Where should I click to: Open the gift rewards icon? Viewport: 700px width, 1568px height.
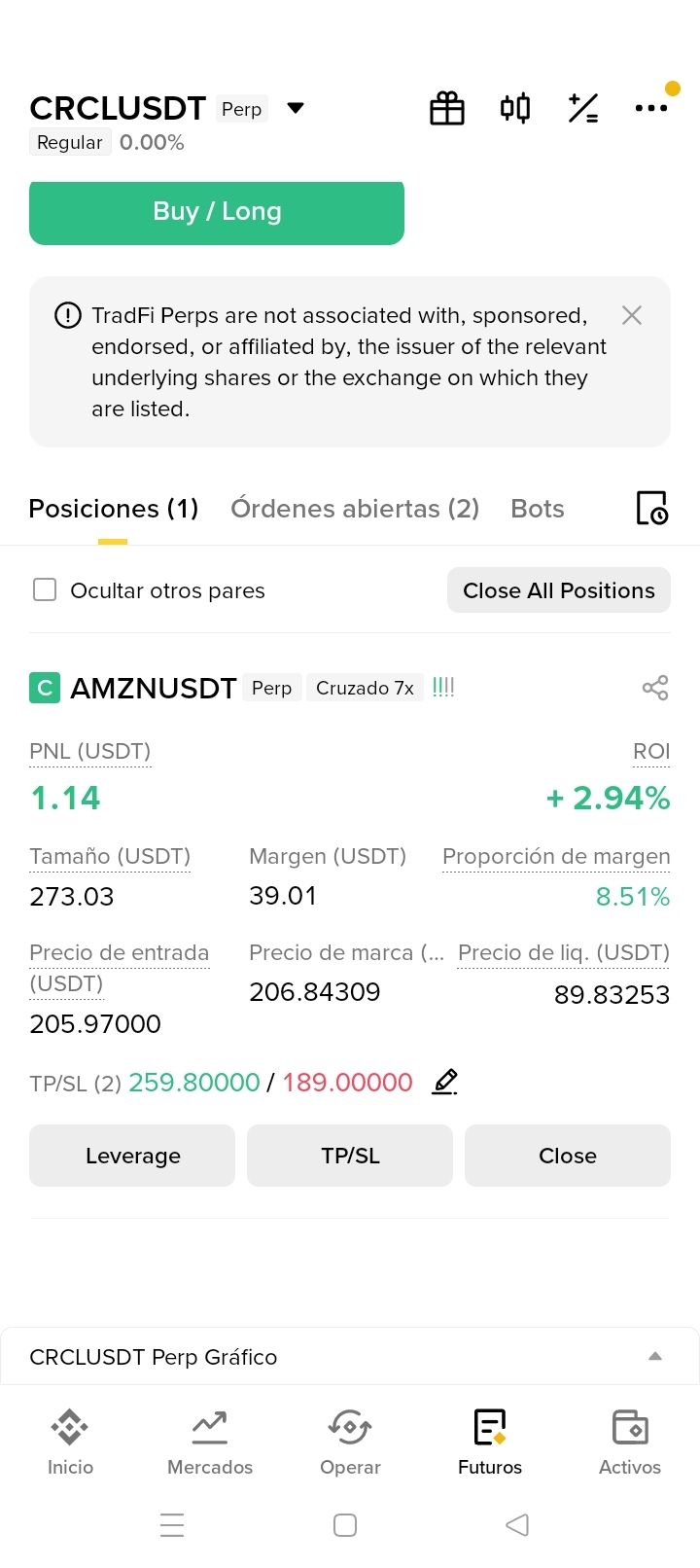tap(447, 108)
